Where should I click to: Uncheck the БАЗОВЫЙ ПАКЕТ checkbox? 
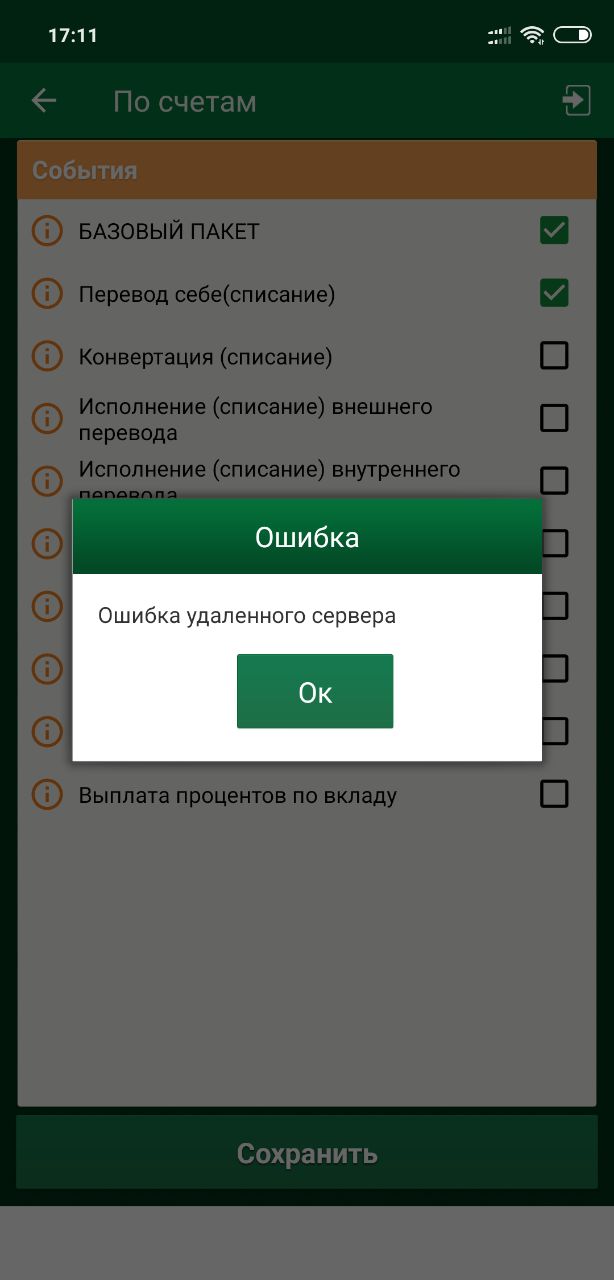click(554, 231)
